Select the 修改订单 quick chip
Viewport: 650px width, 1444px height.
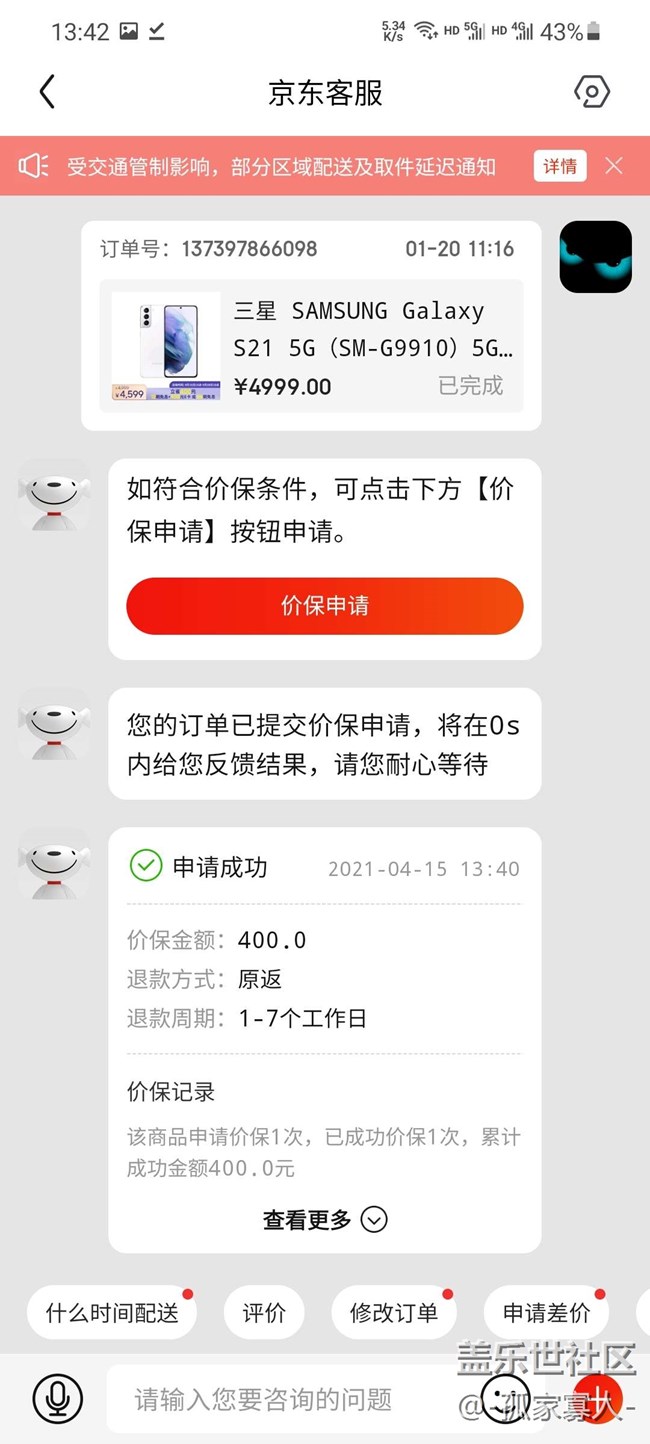coord(394,1313)
